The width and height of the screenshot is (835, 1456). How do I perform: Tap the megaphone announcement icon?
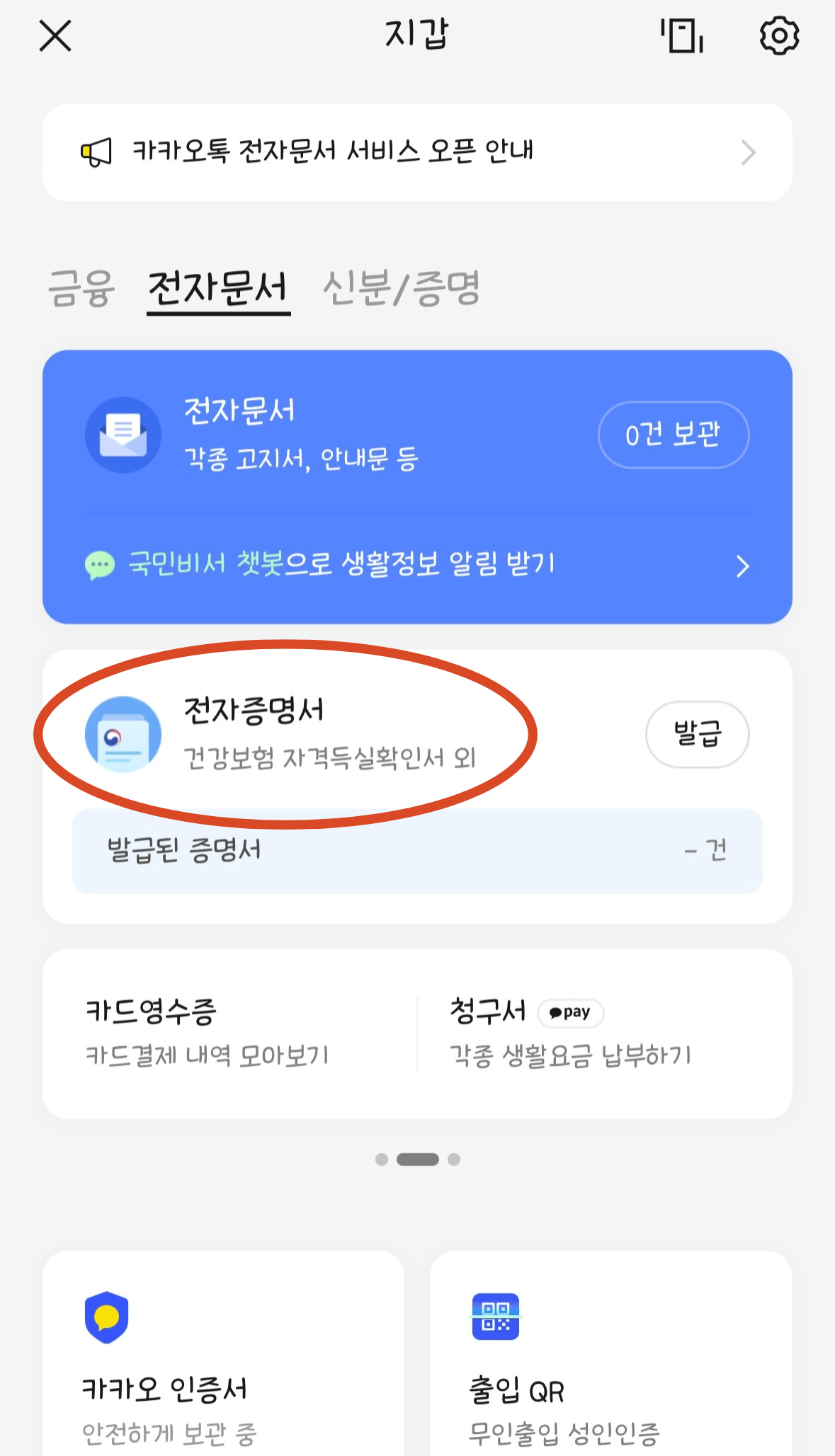coord(98,151)
